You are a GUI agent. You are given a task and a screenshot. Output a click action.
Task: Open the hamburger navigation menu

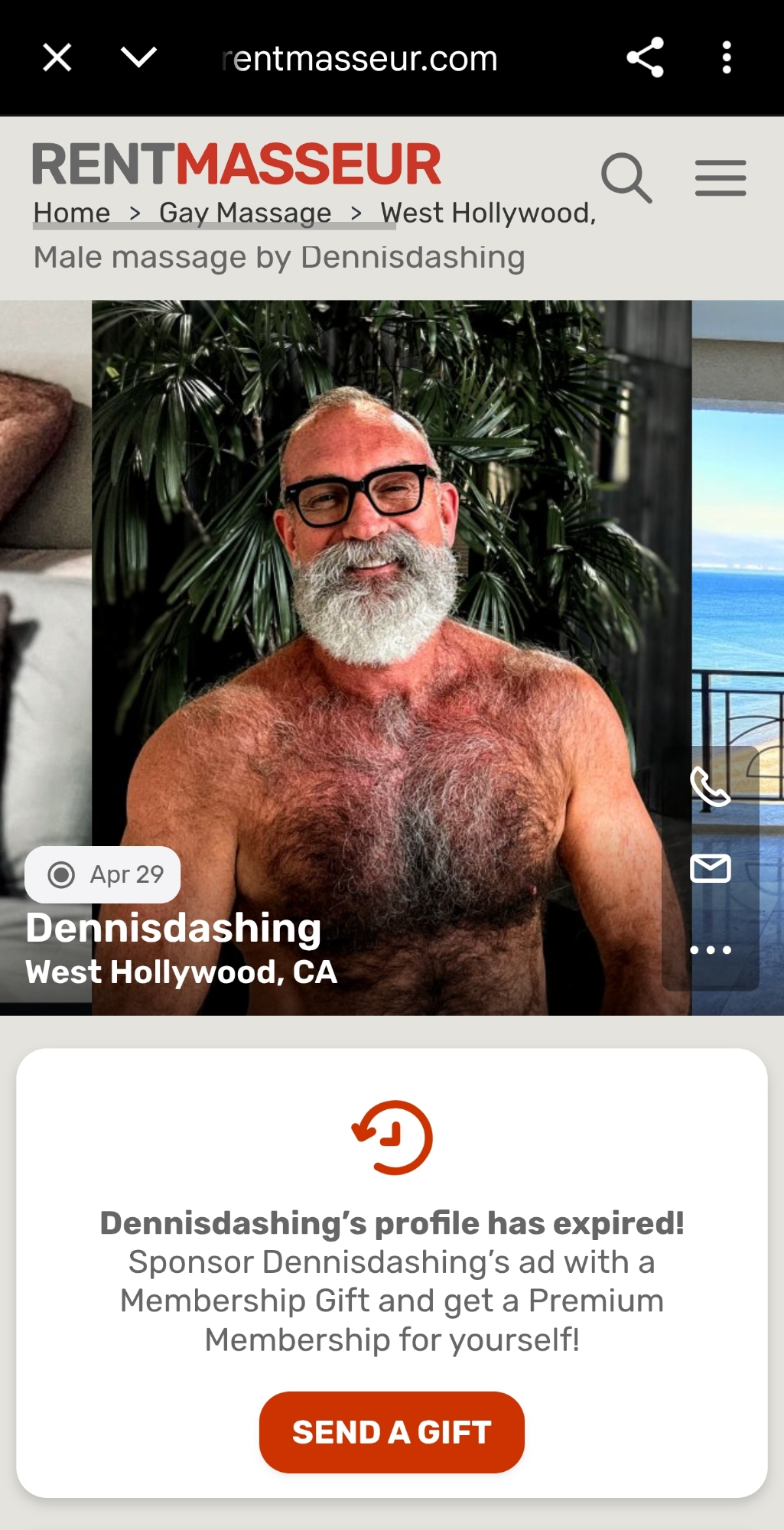click(x=720, y=177)
